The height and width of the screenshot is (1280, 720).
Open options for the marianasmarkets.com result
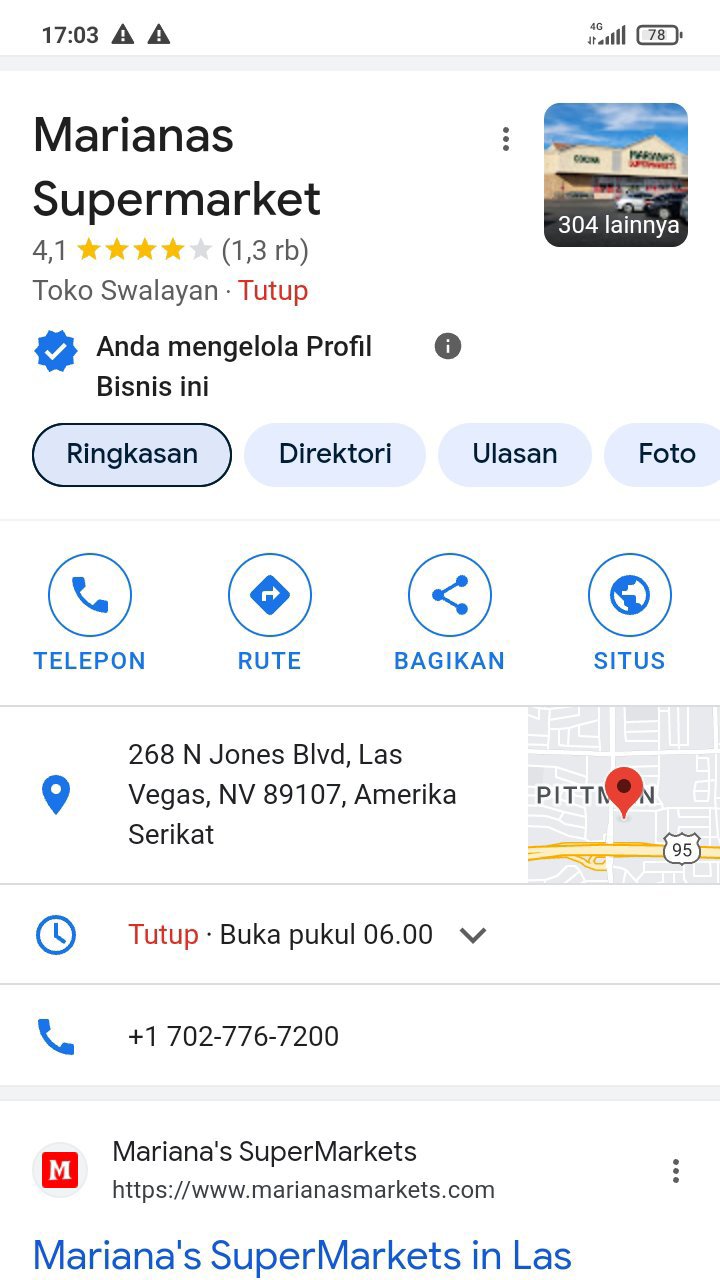pyautogui.click(x=676, y=1170)
